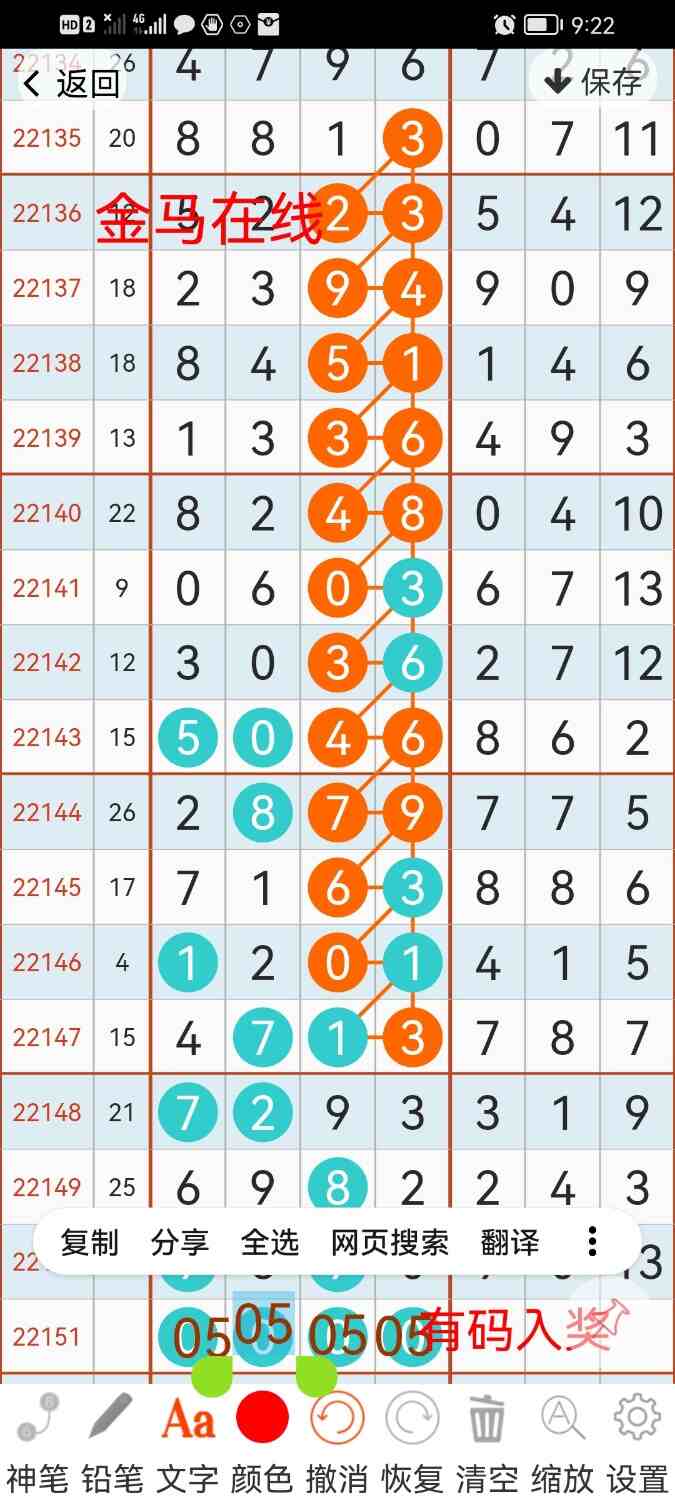The width and height of the screenshot is (675, 1500).
Task: Choose 翻译 to translate the selection
Action: click(x=510, y=1243)
